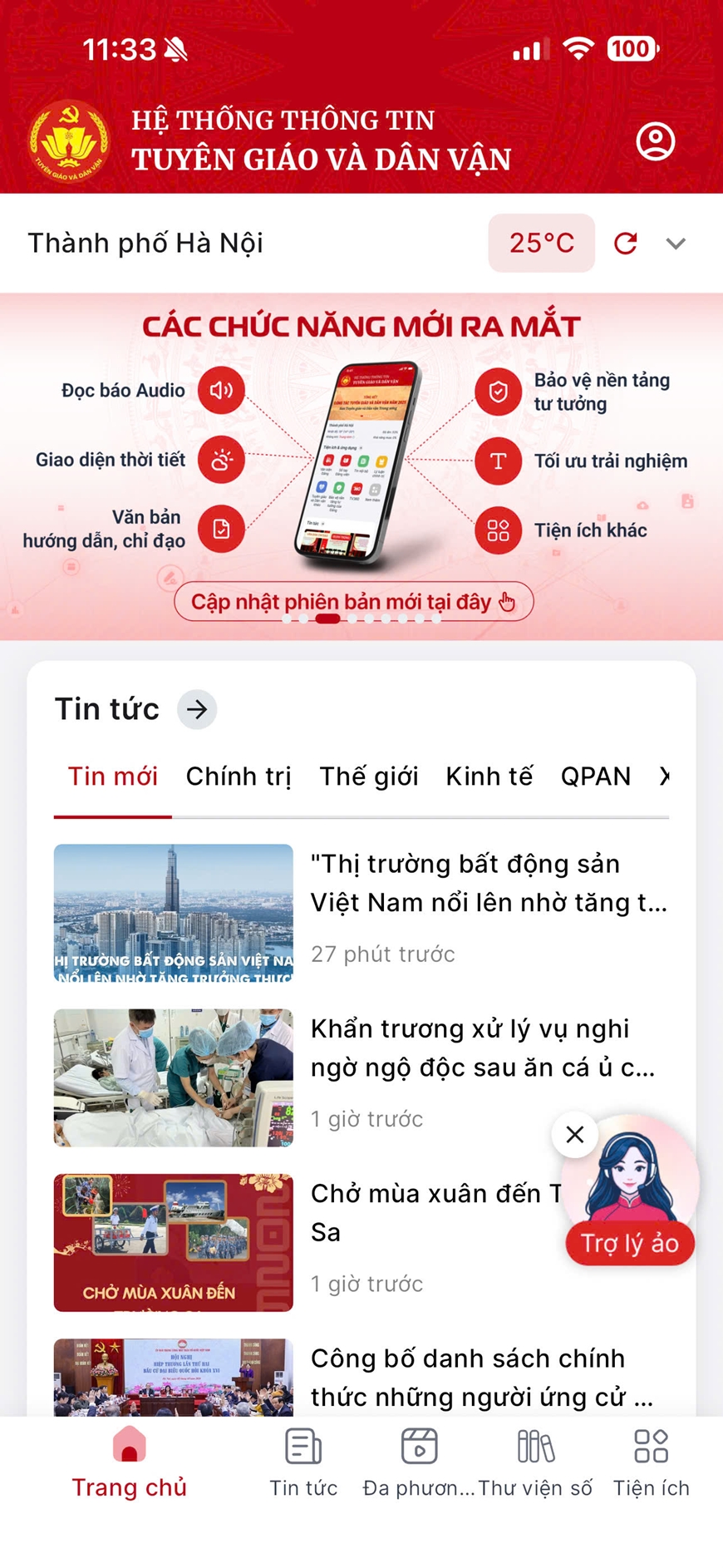The height and width of the screenshot is (1568, 723).
Task: Switch to the Thế giới tab
Action: point(369,777)
